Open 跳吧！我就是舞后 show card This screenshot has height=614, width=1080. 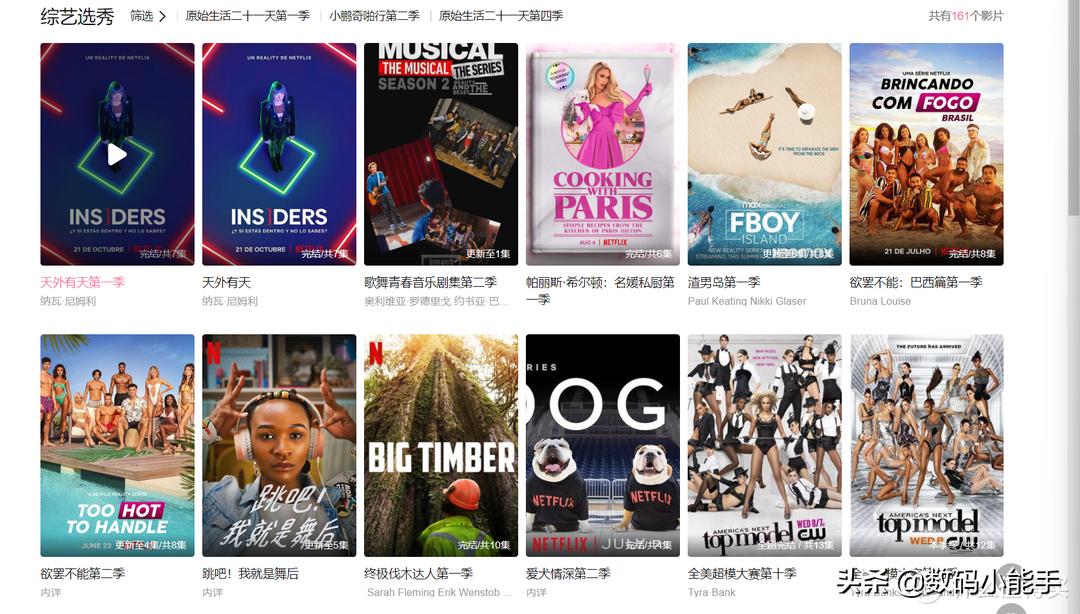279,445
